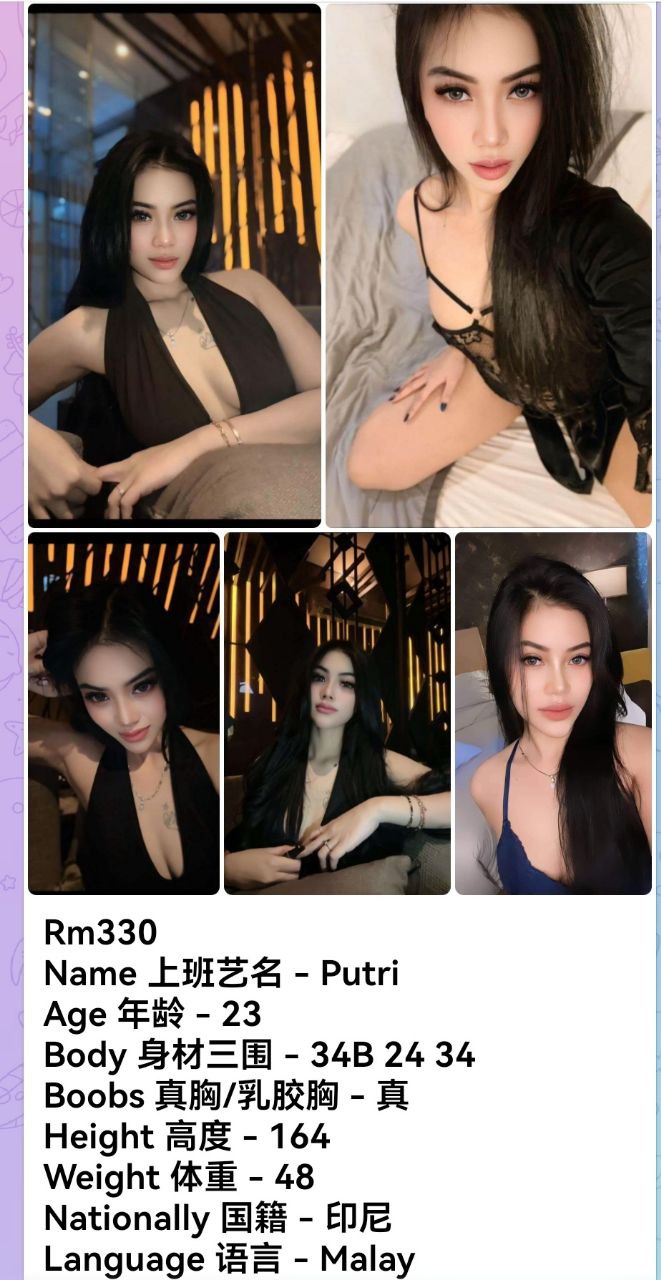View the close-up photo with the raised arm

[123, 713]
